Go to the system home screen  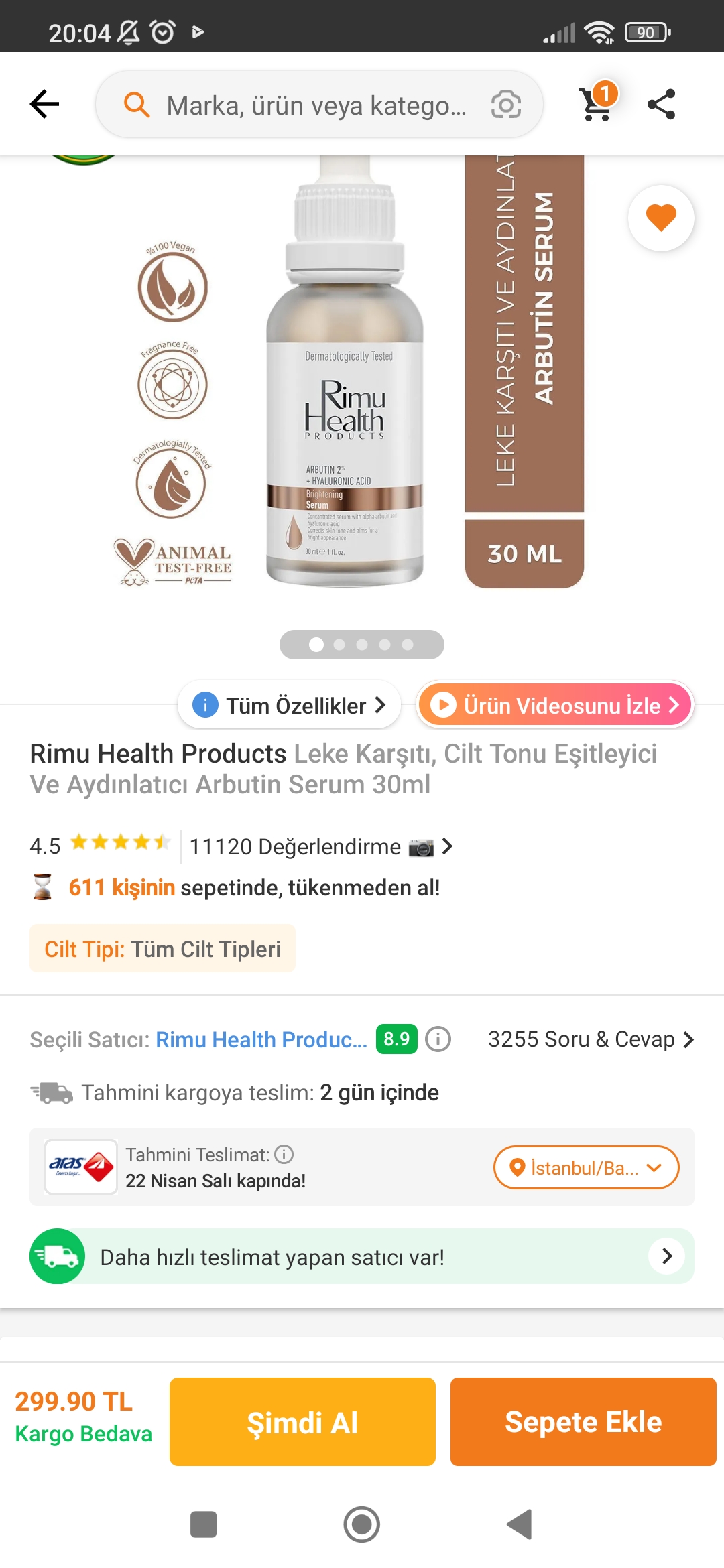[362, 1524]
